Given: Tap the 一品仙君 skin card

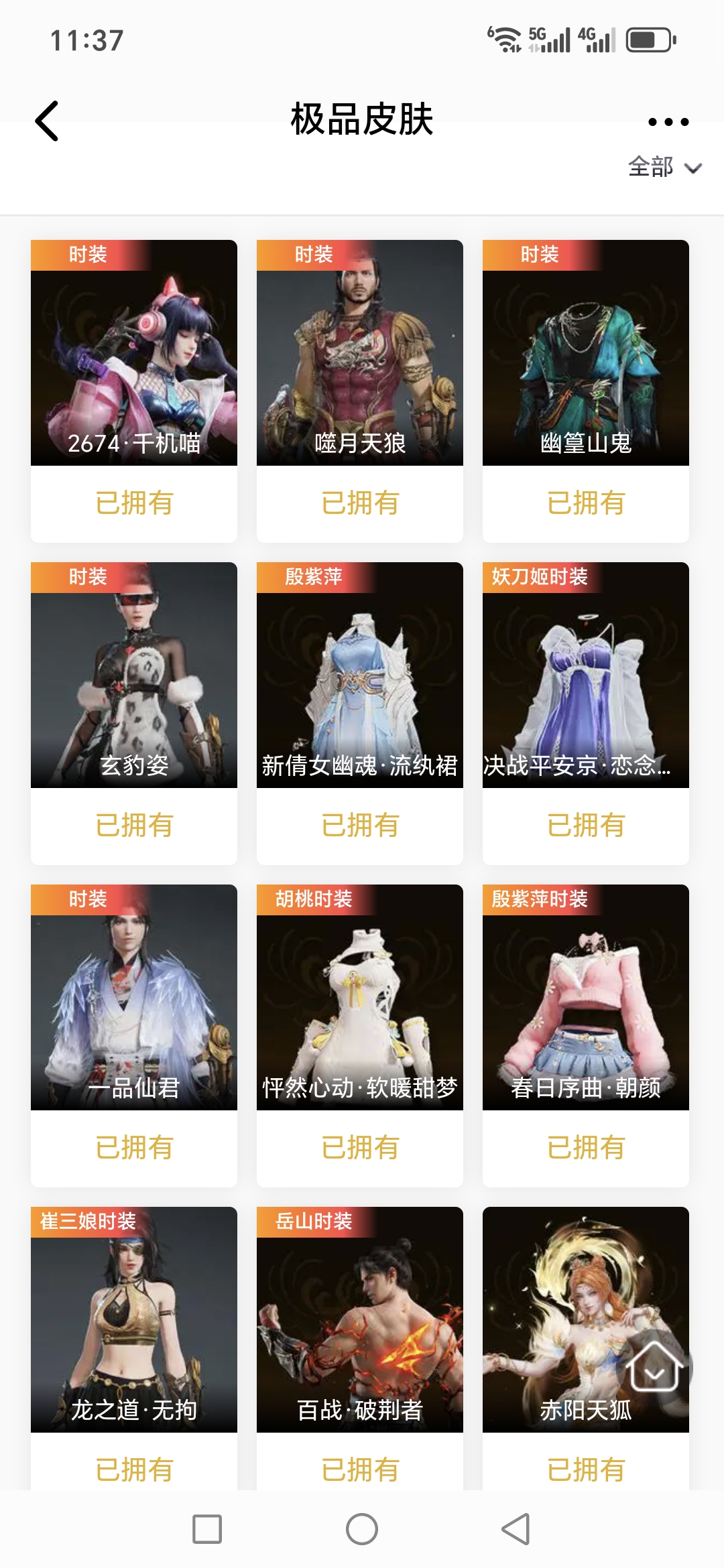Looking at the screenshot, I should pos(134,998).
